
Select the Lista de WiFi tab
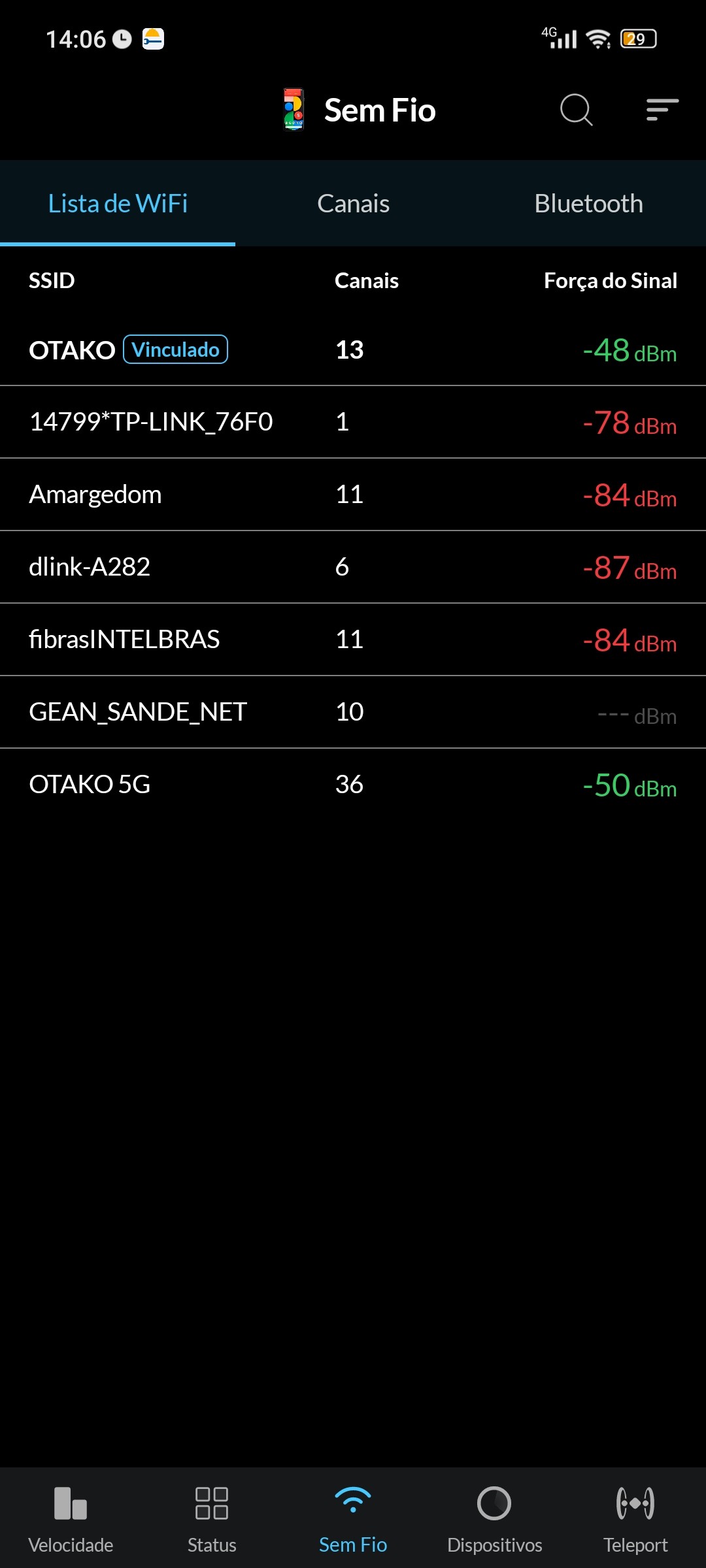tap(118, 204)
